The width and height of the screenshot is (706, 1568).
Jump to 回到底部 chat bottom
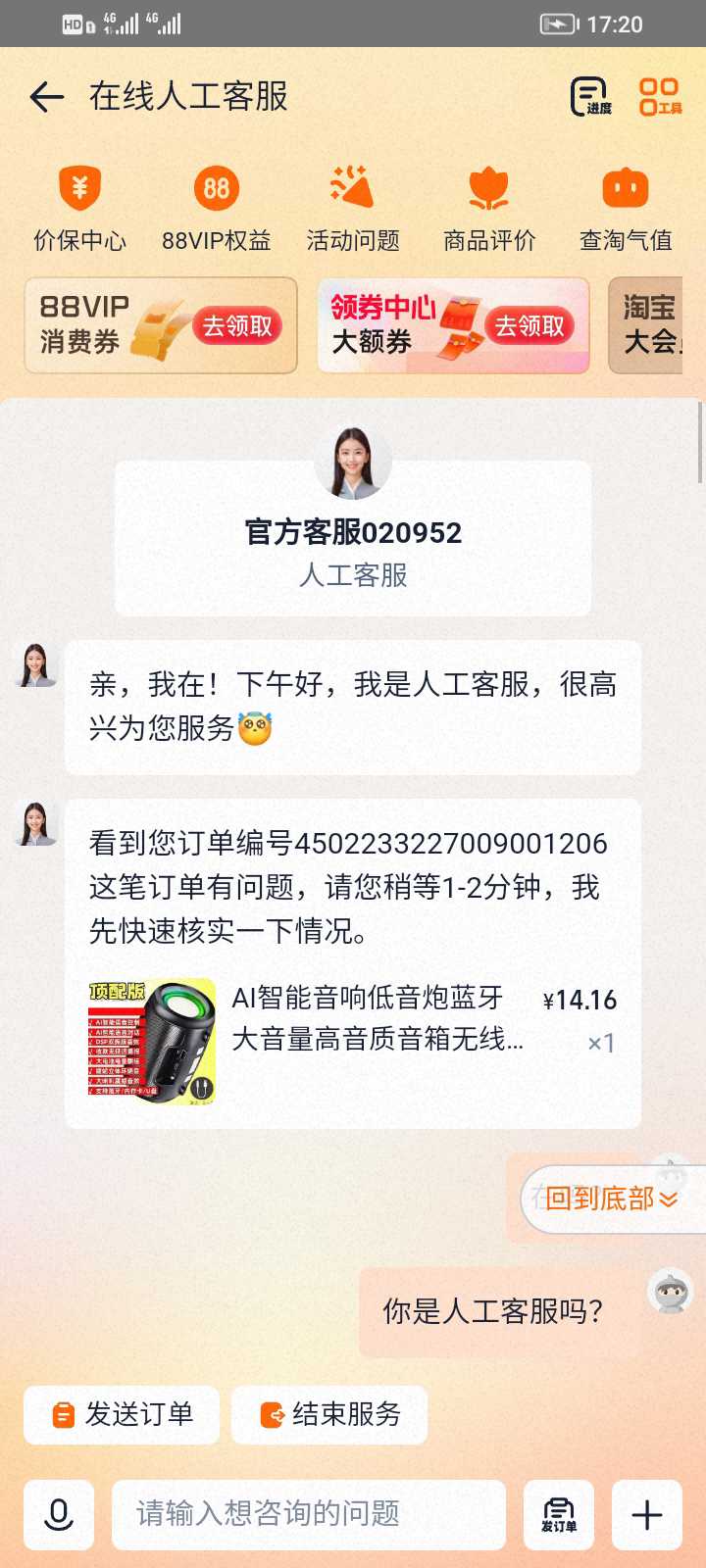(x=612, y=1199)
